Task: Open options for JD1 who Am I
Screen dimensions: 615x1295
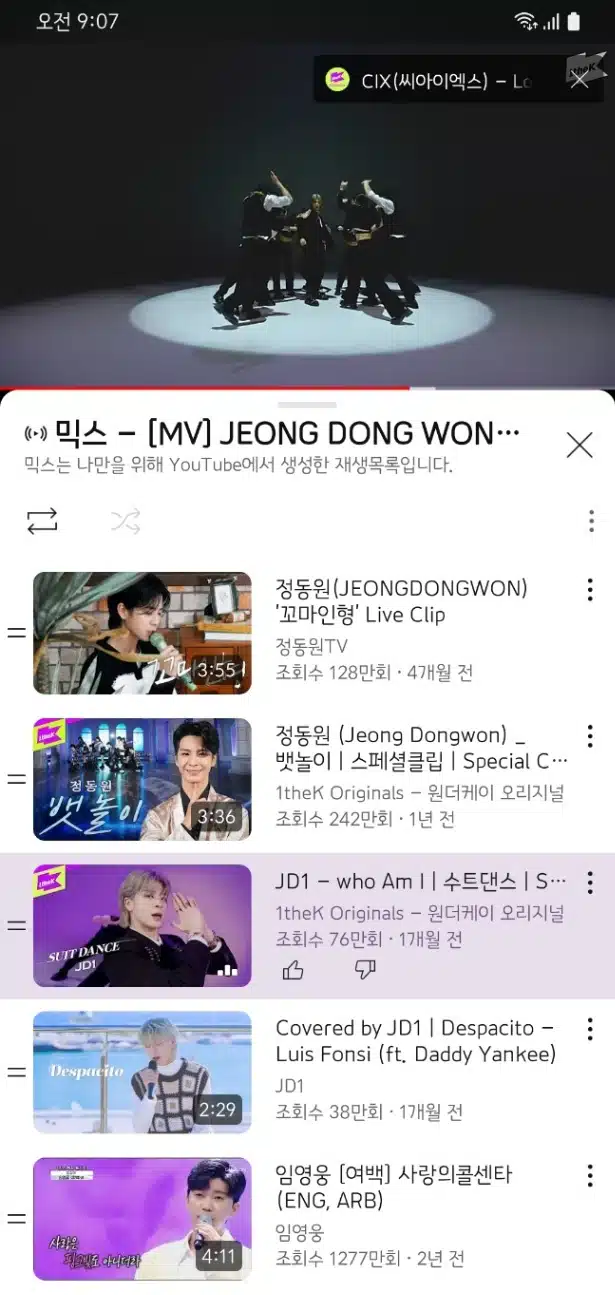Action: [590, 882]
